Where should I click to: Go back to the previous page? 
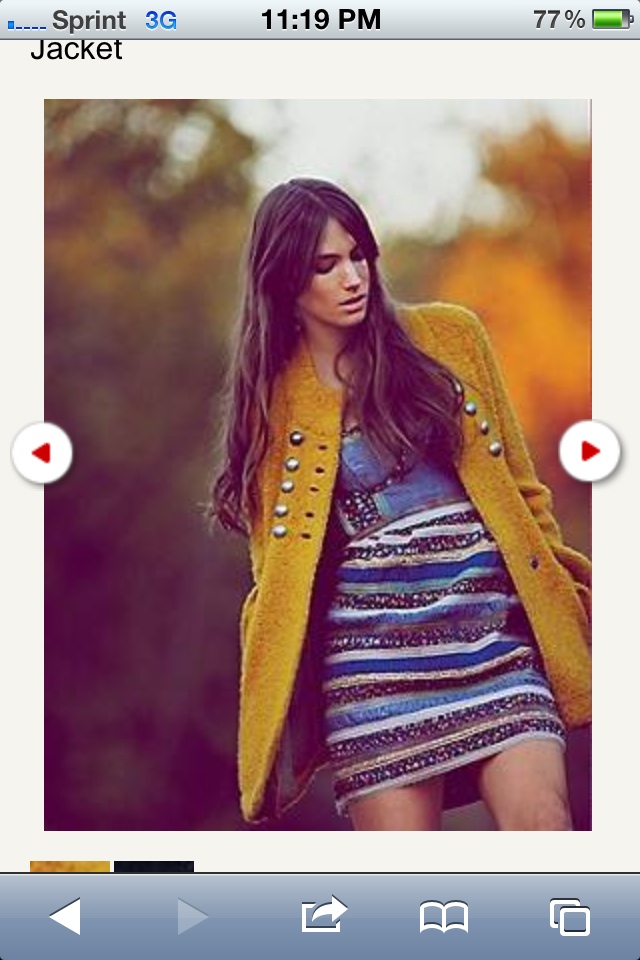[65, 916]
